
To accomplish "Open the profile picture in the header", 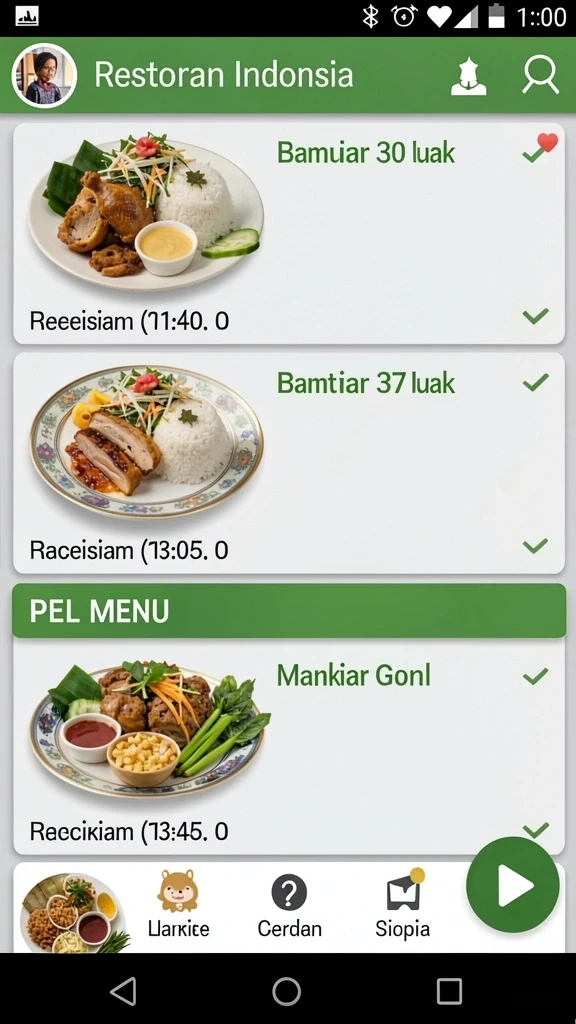I will click(x=44, y=75).
